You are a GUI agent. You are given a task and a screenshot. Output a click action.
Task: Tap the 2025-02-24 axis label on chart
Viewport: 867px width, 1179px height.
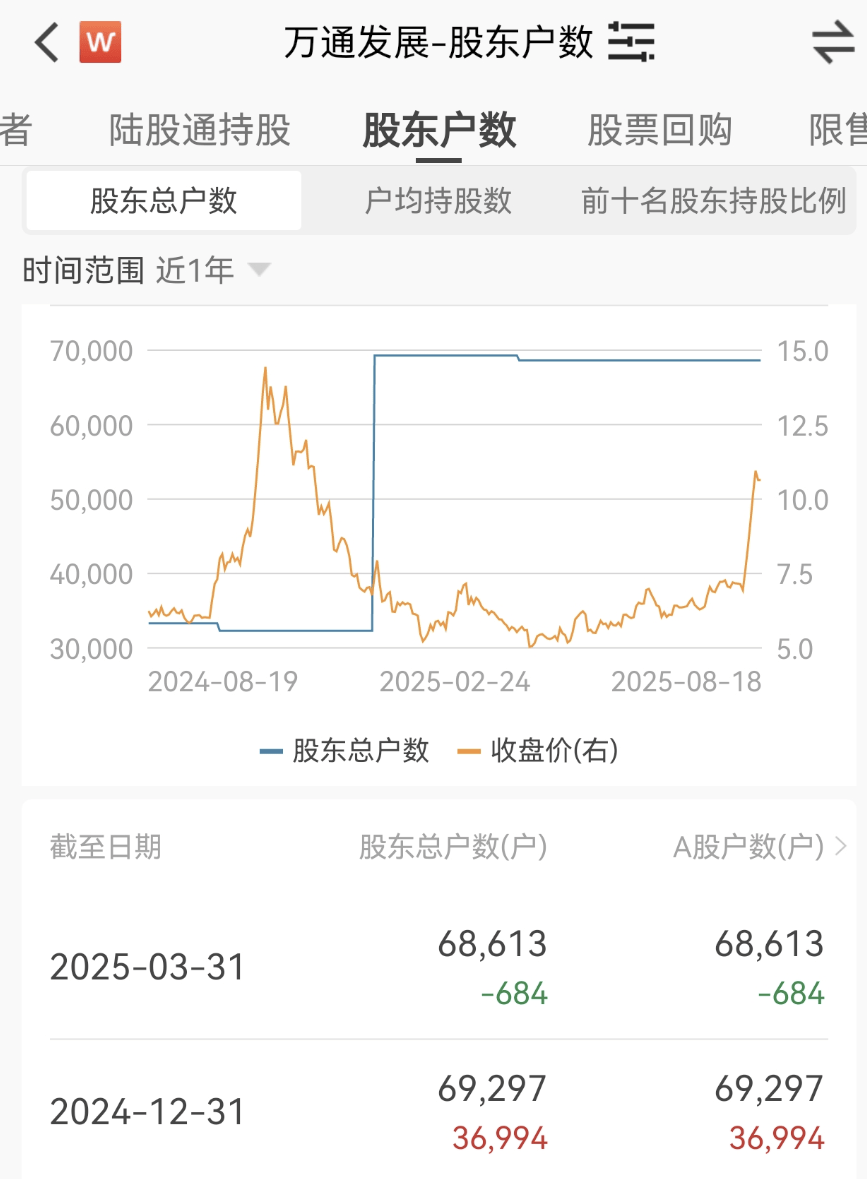point(457,681)
